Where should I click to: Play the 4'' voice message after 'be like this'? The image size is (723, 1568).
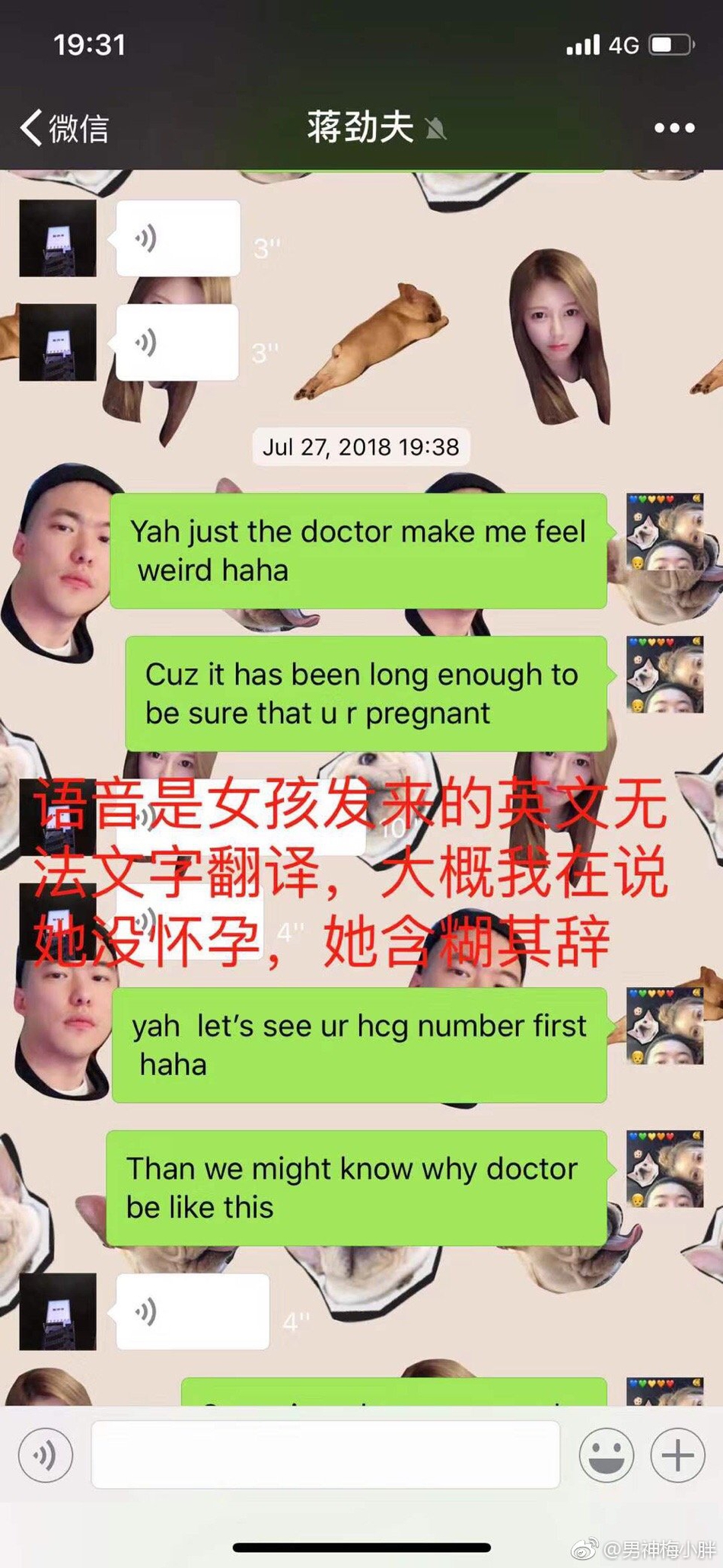click(192, 1311)
